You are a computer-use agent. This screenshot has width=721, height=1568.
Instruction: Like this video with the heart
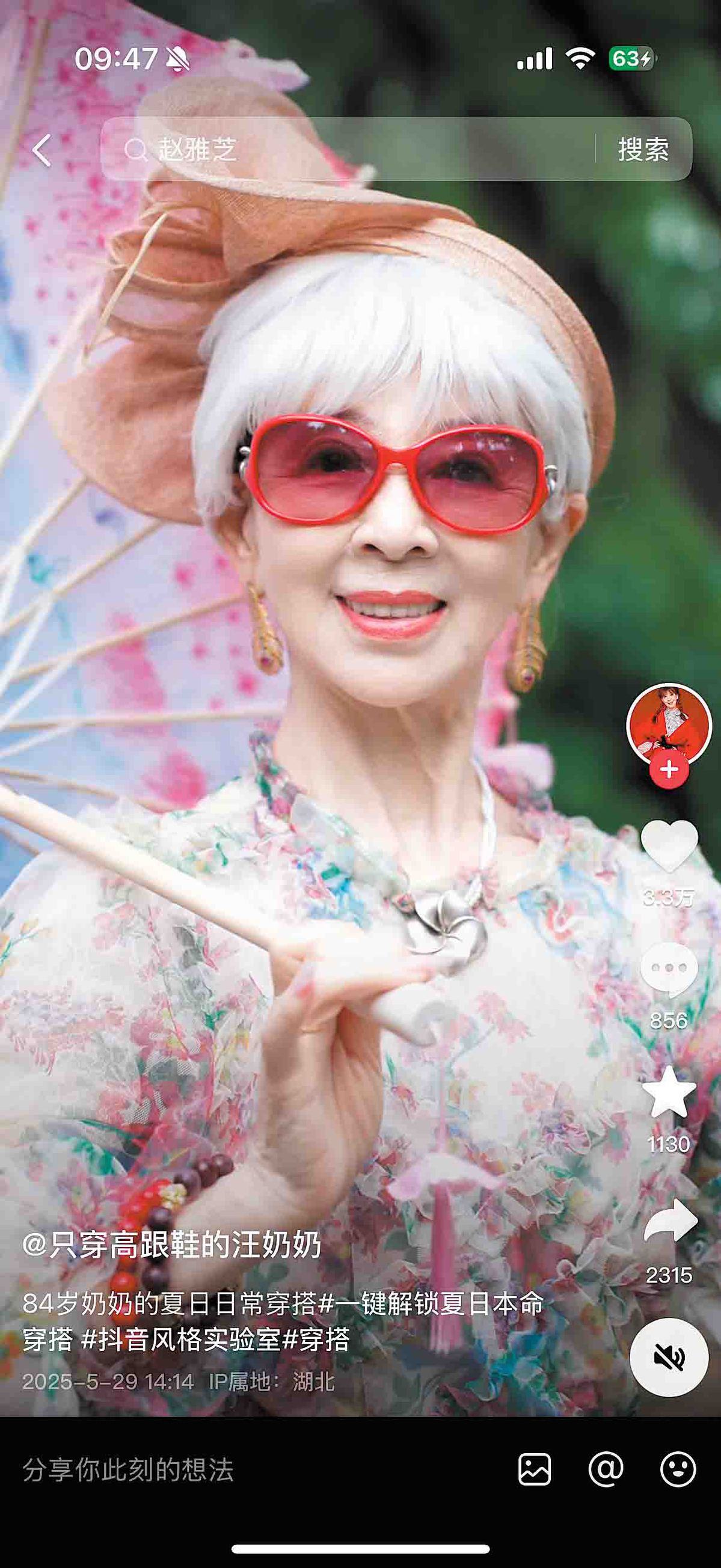point(669,845)
